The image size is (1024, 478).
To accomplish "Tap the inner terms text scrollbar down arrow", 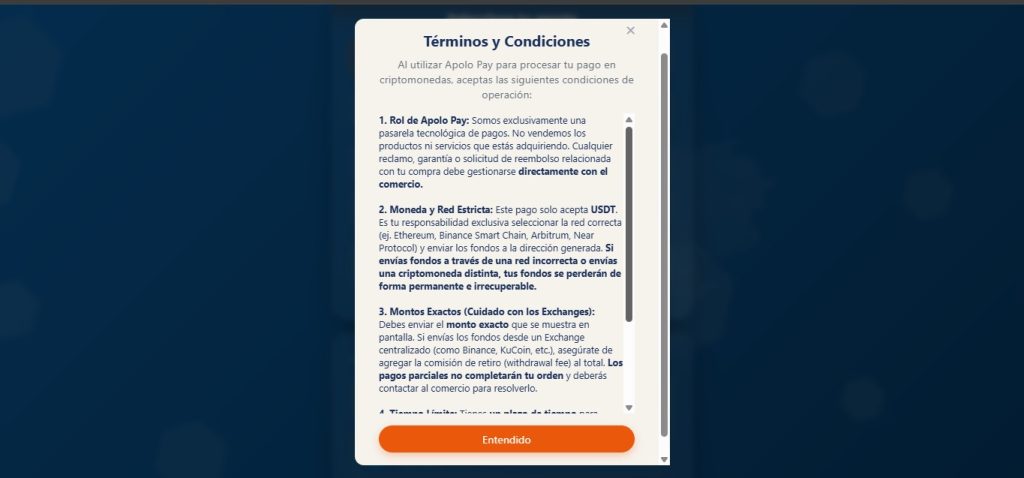I will [x=629, y=407].
